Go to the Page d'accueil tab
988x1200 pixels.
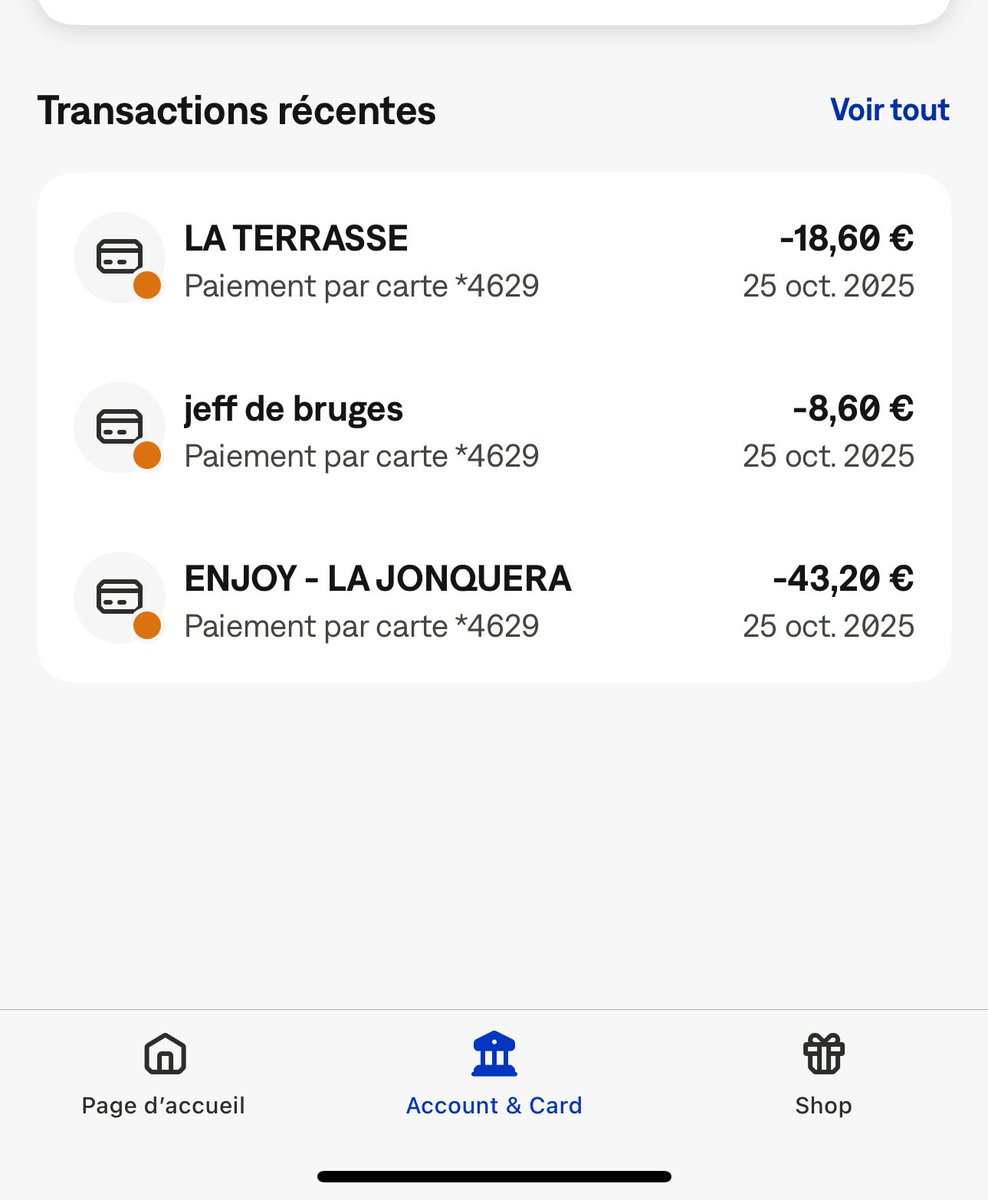164,1075
